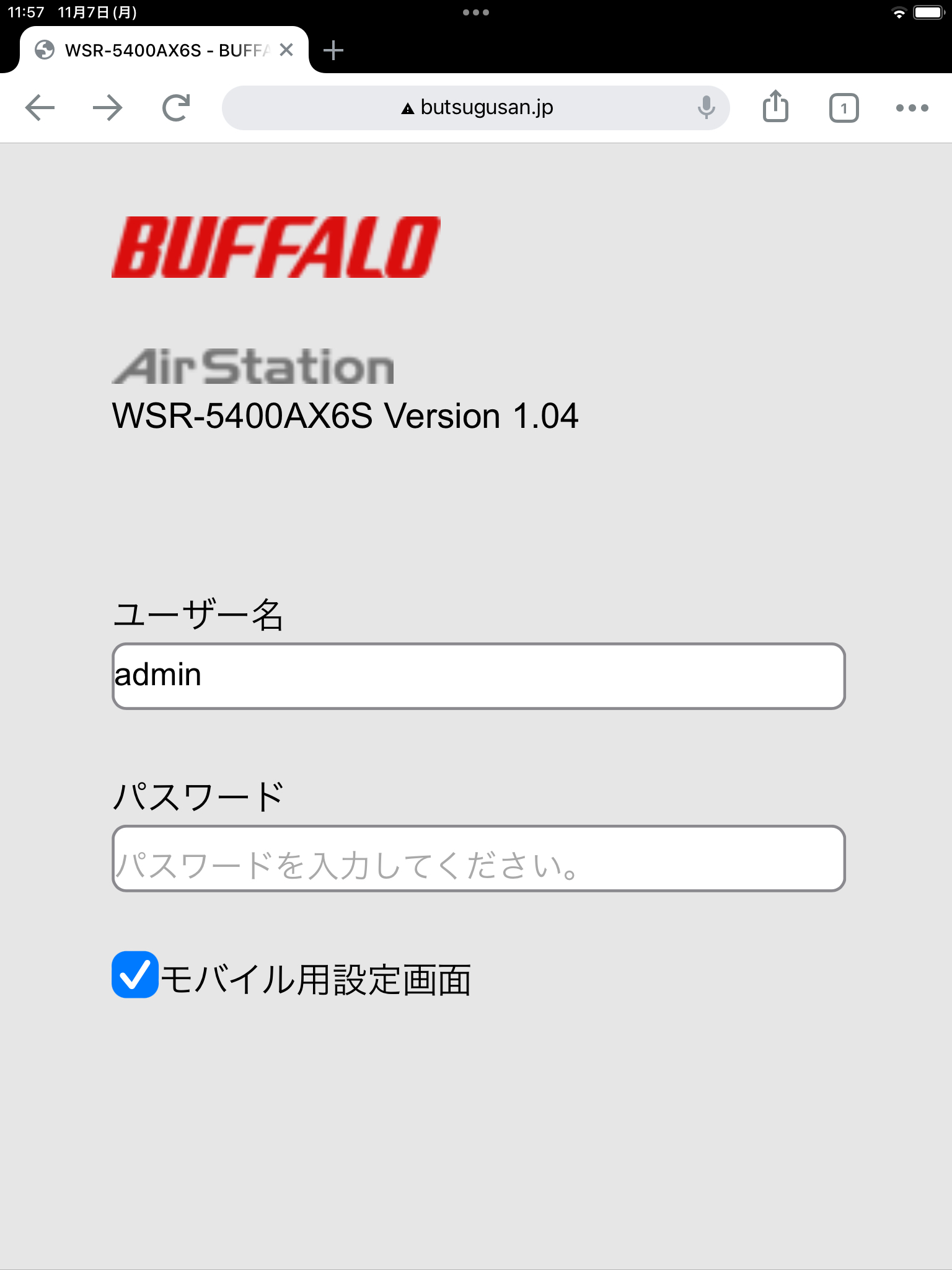Tap the butsugusan.jp address bar
This screenshot has height=1270, width=952.
point(476,108)
